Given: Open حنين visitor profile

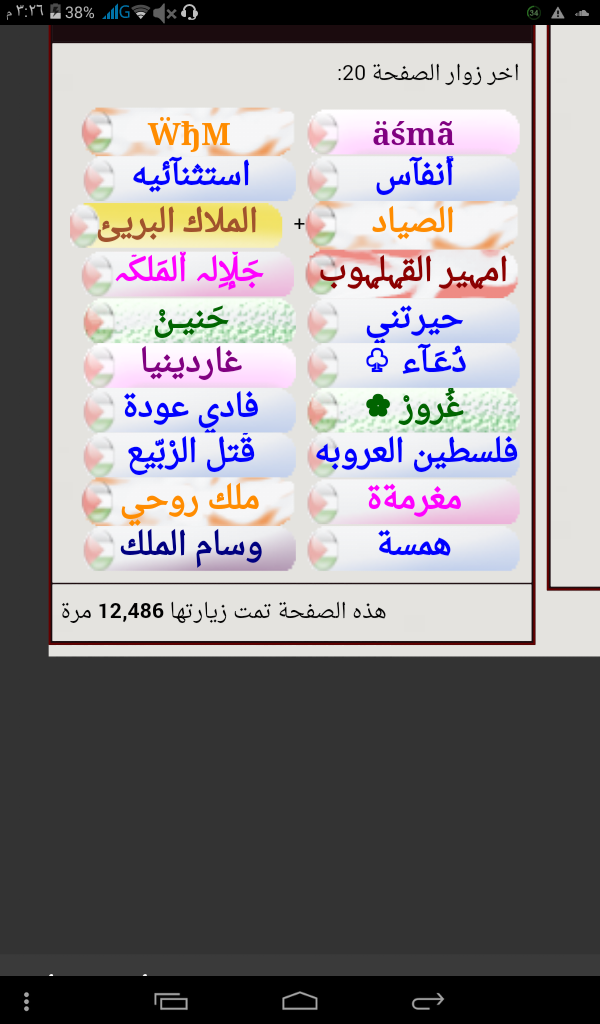Looking at the screenshot, I should pos(189,321).
